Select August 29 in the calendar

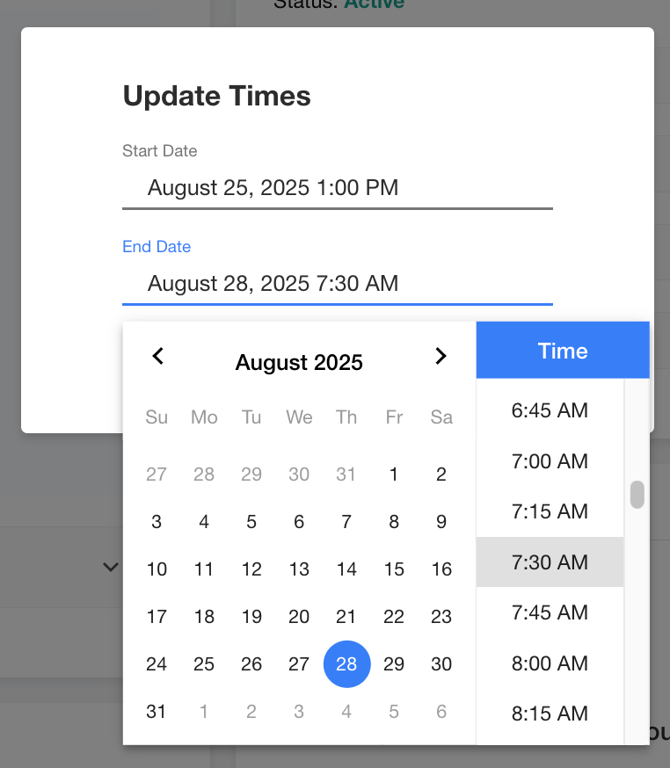pos(394,664)
